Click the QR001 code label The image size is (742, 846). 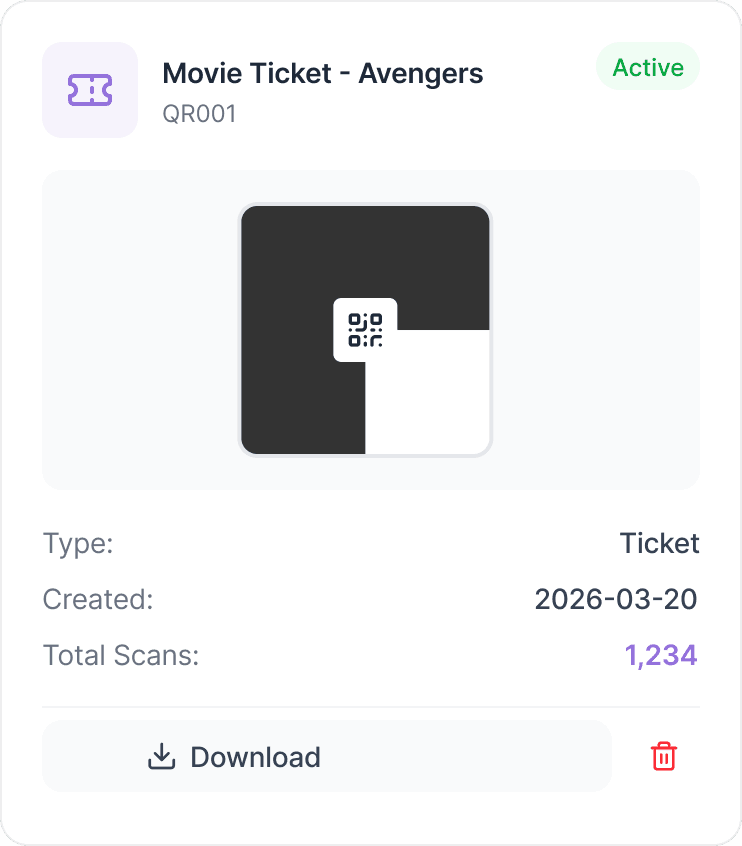199,113
